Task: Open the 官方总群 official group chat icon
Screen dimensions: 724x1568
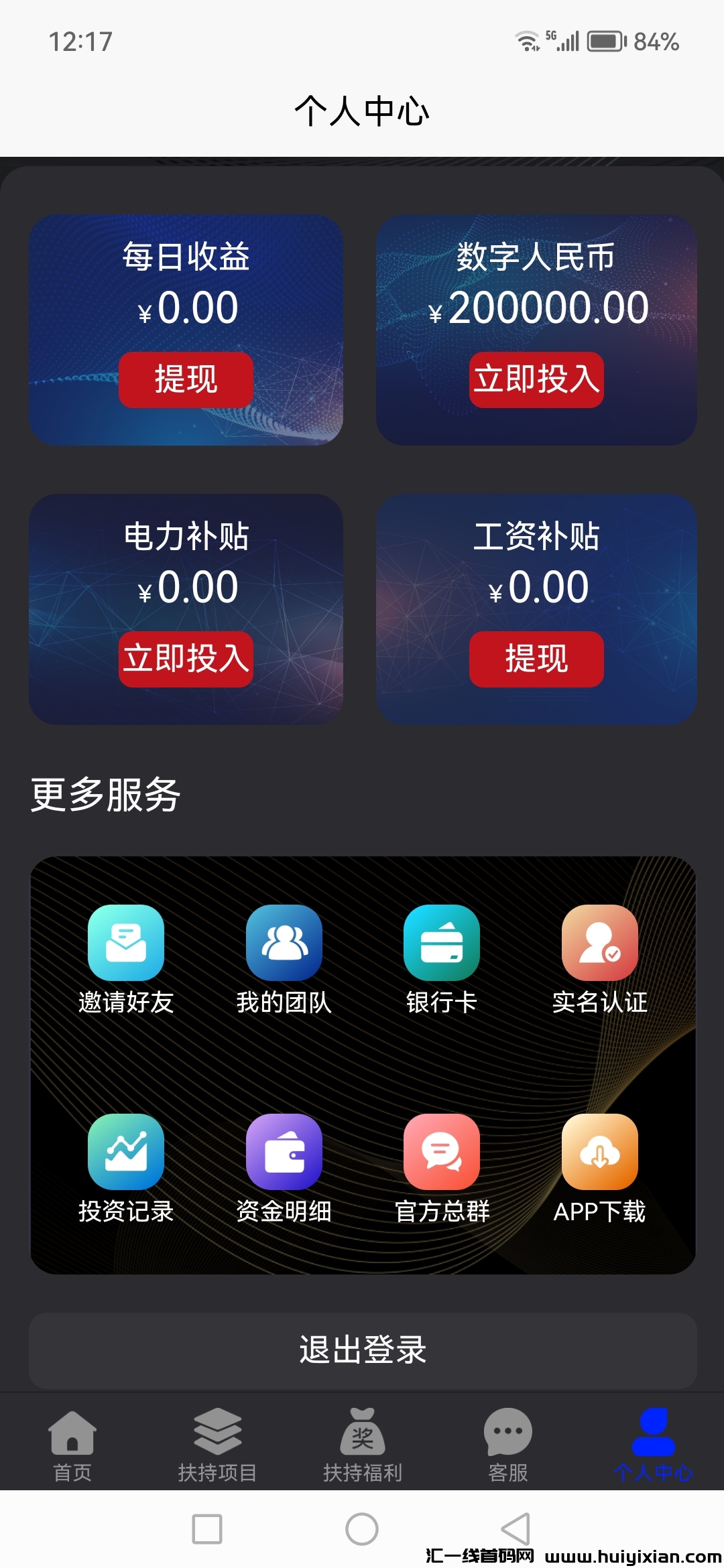Action: [442, 1153]
